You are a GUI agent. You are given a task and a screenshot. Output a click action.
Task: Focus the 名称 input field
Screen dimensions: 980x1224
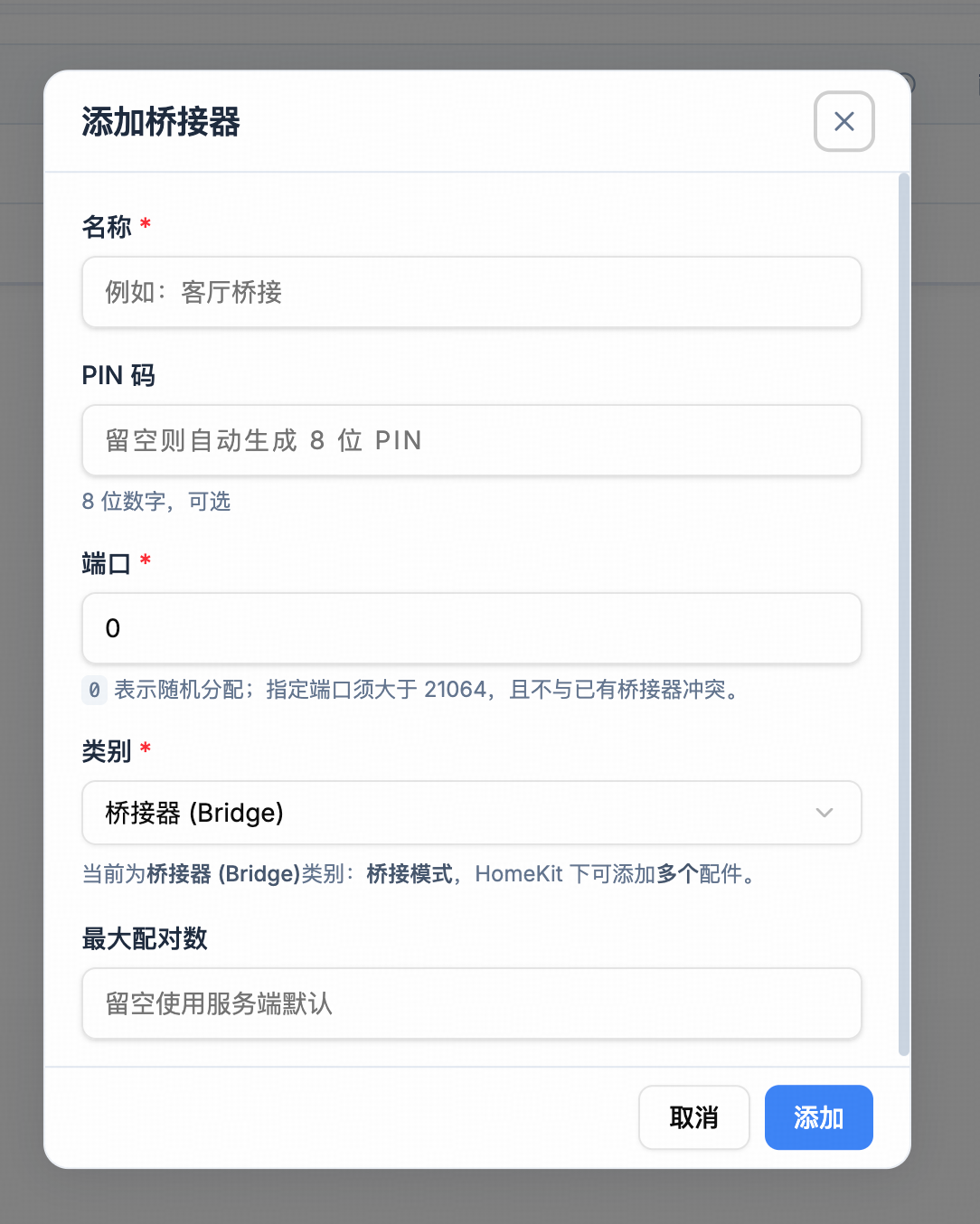point(471,292)
